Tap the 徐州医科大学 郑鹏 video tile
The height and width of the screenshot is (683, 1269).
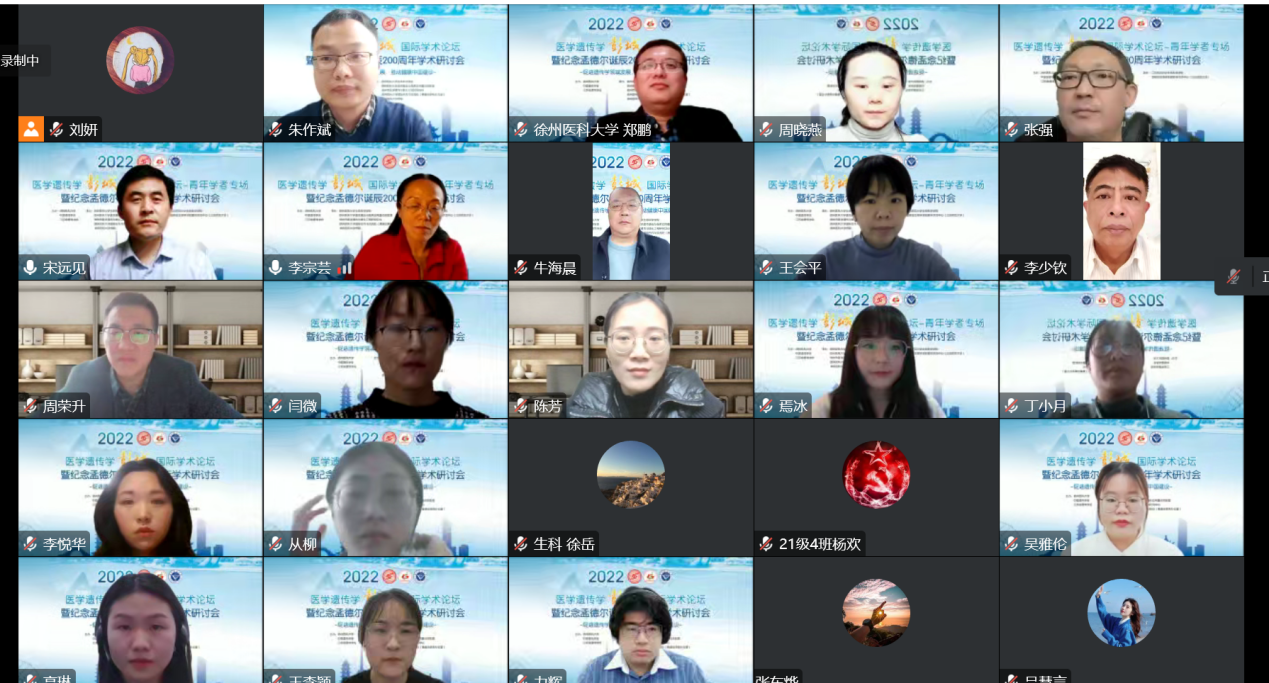click(x=630, y=73)
